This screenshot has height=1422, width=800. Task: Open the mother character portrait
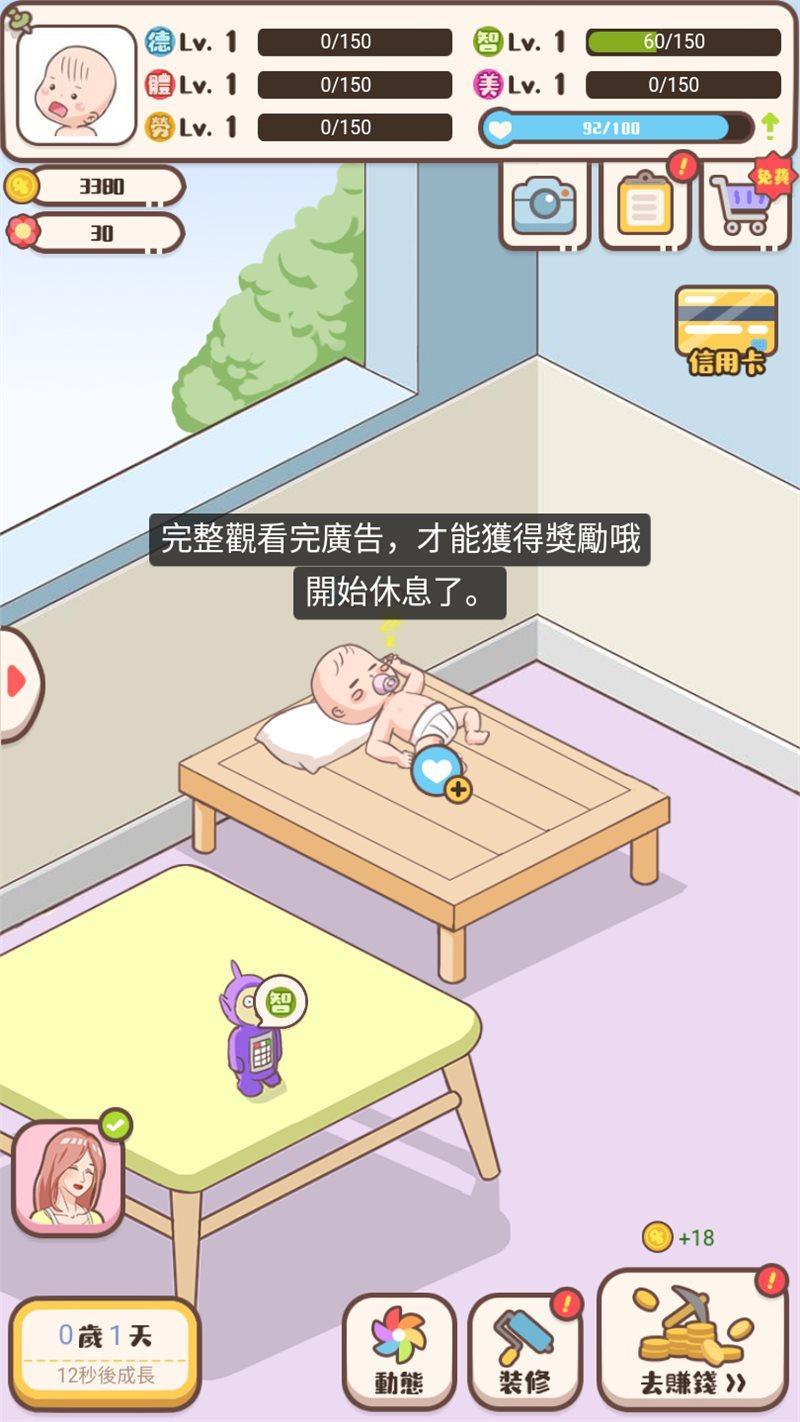pyautogui.click(x=68, y=1177)
